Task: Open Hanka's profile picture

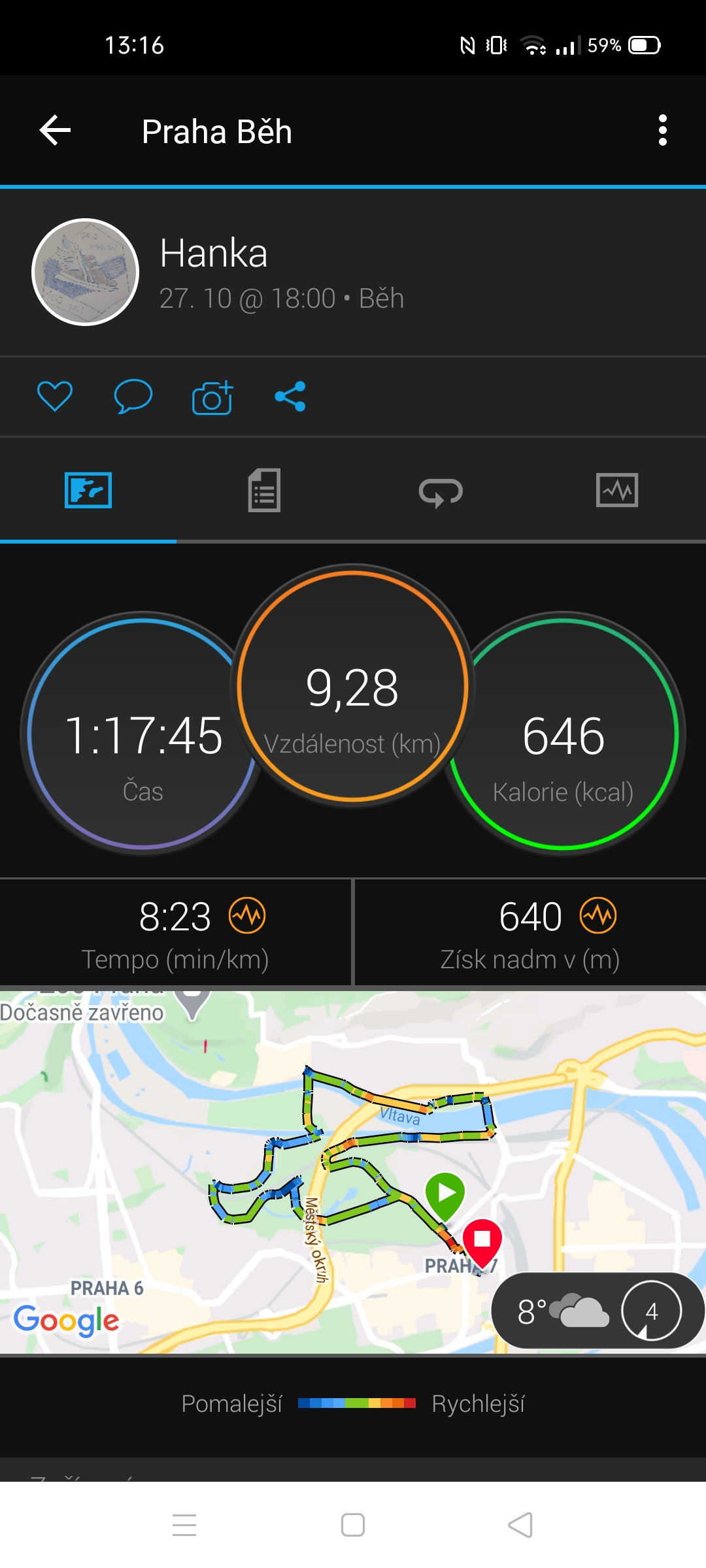Action: click(x=86, y=272)
